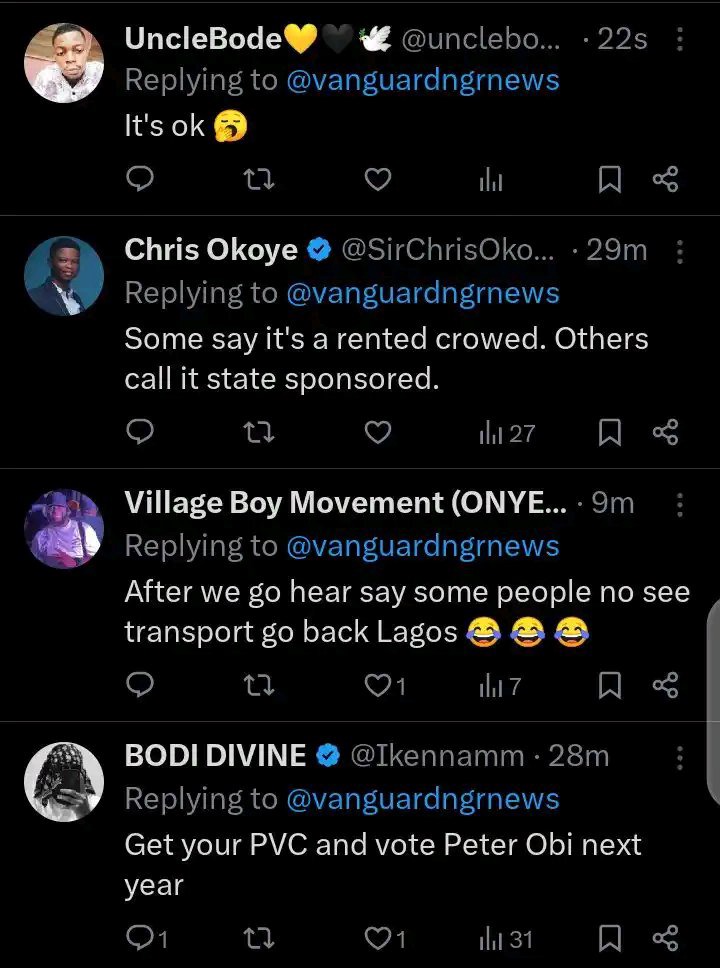This screenshot has height=968, width=720.
Task: Bookmark Chris Okoye's reply
Action: [x=609, y=433]
